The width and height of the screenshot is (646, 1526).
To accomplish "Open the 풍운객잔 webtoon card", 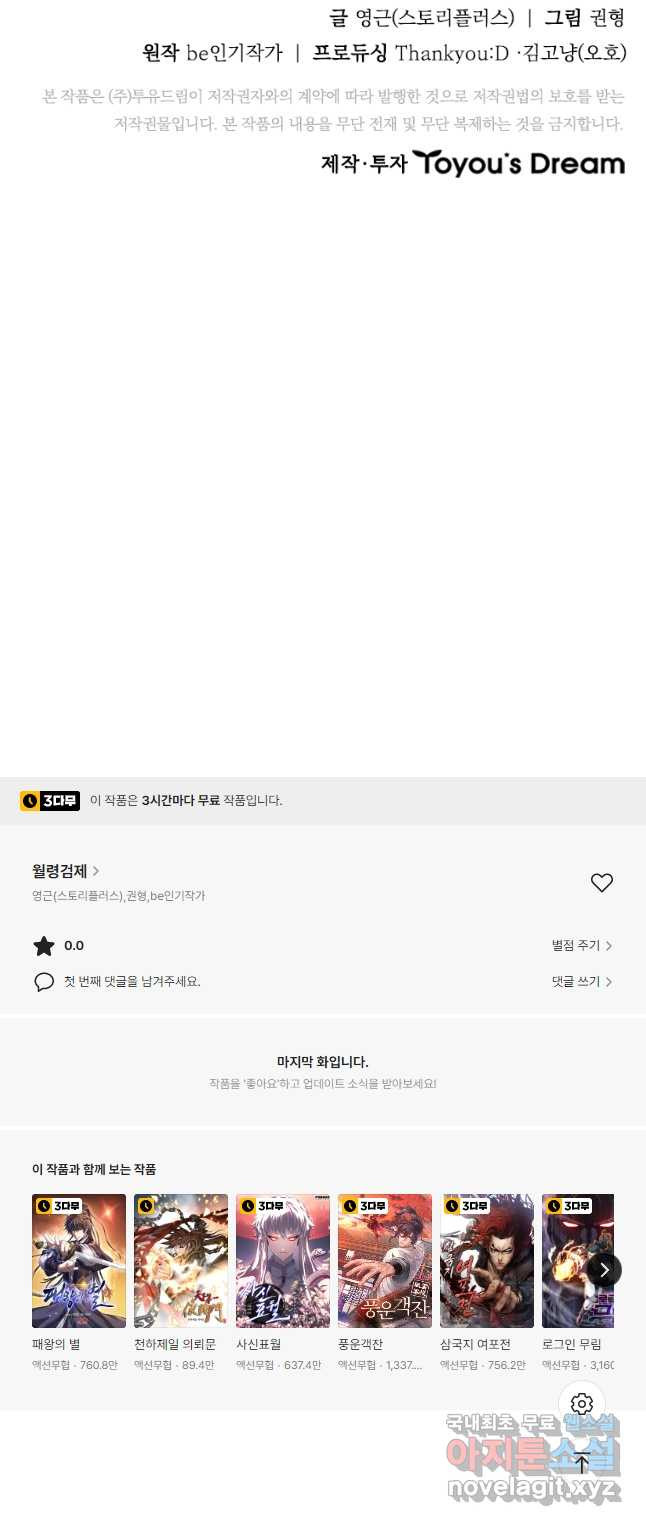I will [x=385, y=1261].
